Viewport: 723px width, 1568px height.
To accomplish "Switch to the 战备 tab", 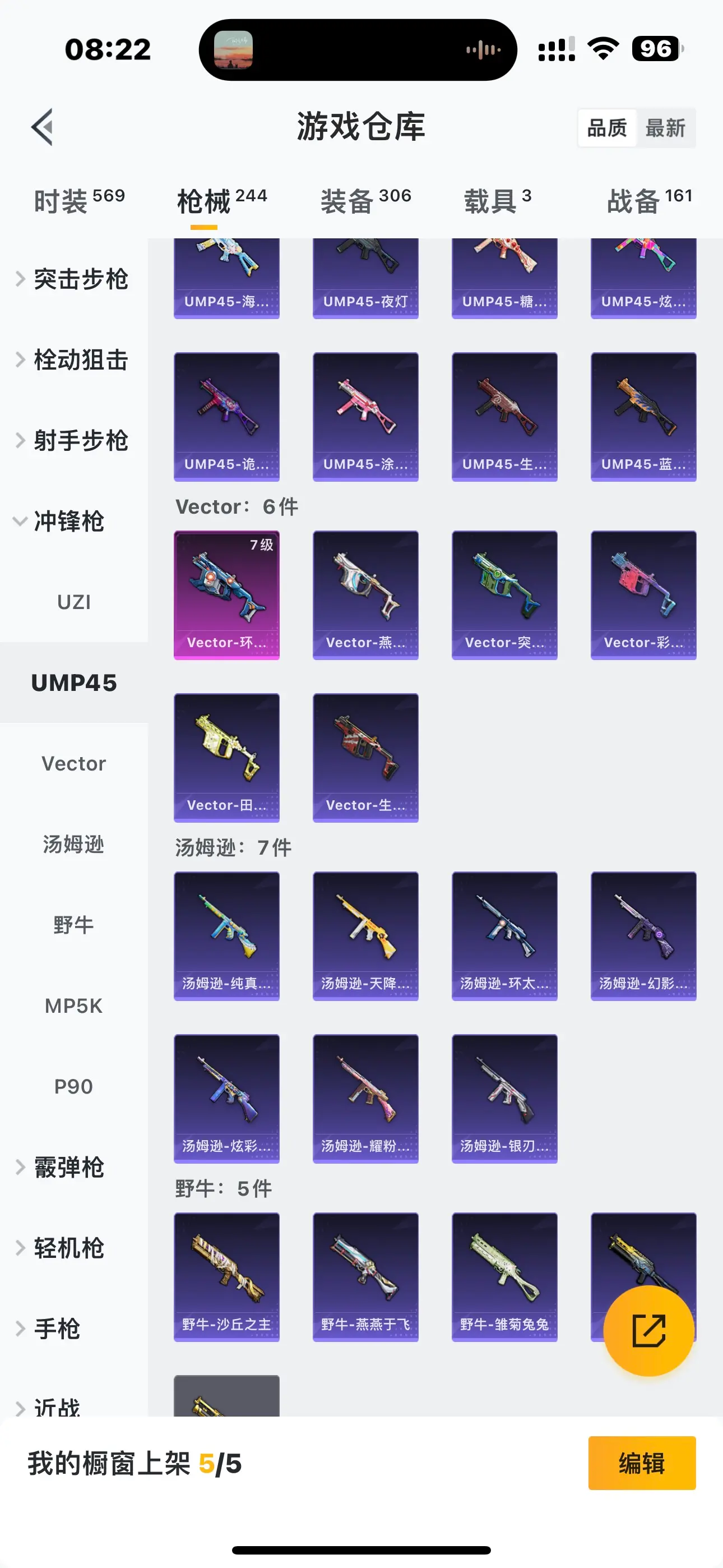I will tap(649, 201).
